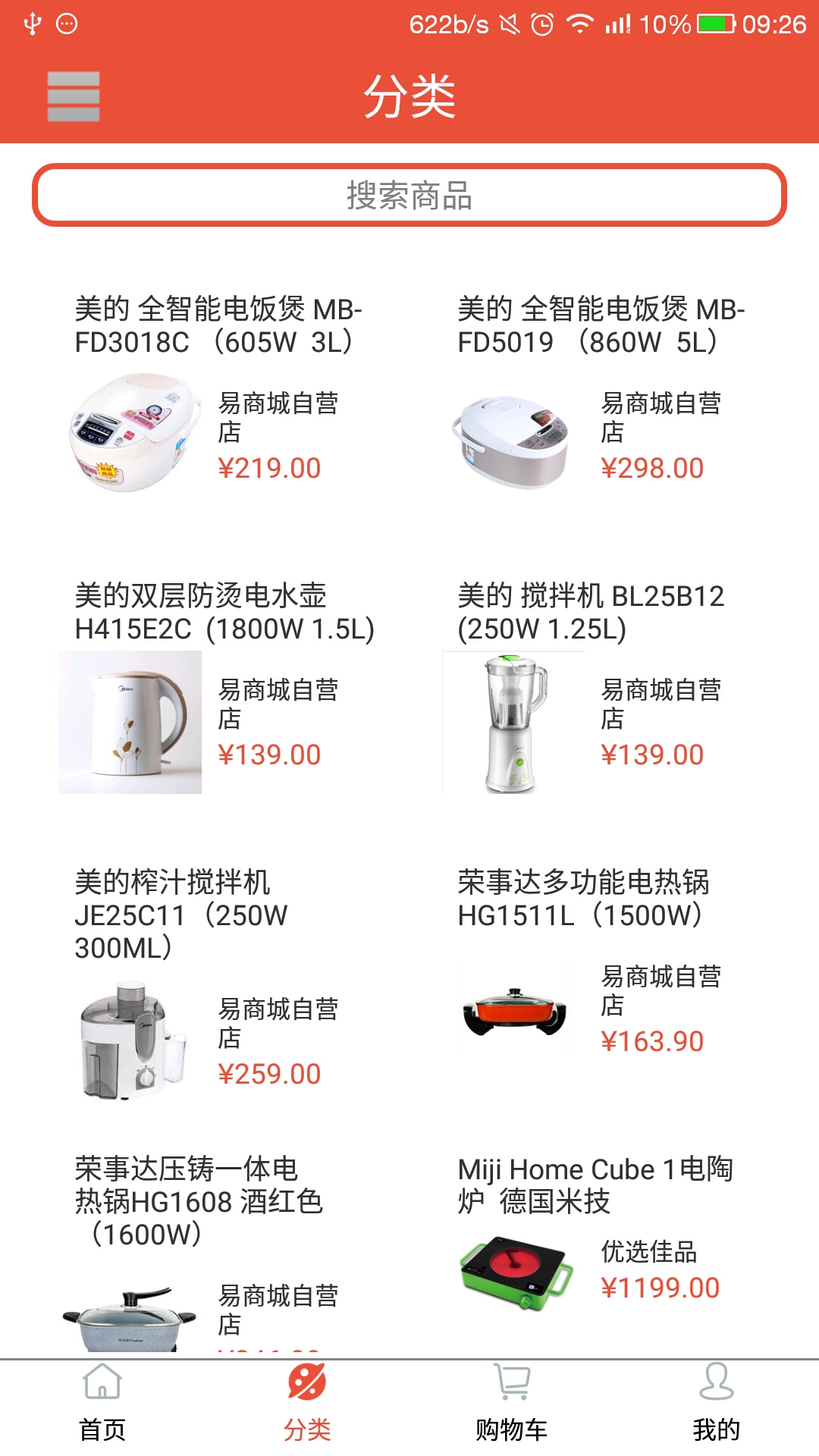Open the hamburger drawer menu
Screen dimensions: 819x1456
click(73, 96)
